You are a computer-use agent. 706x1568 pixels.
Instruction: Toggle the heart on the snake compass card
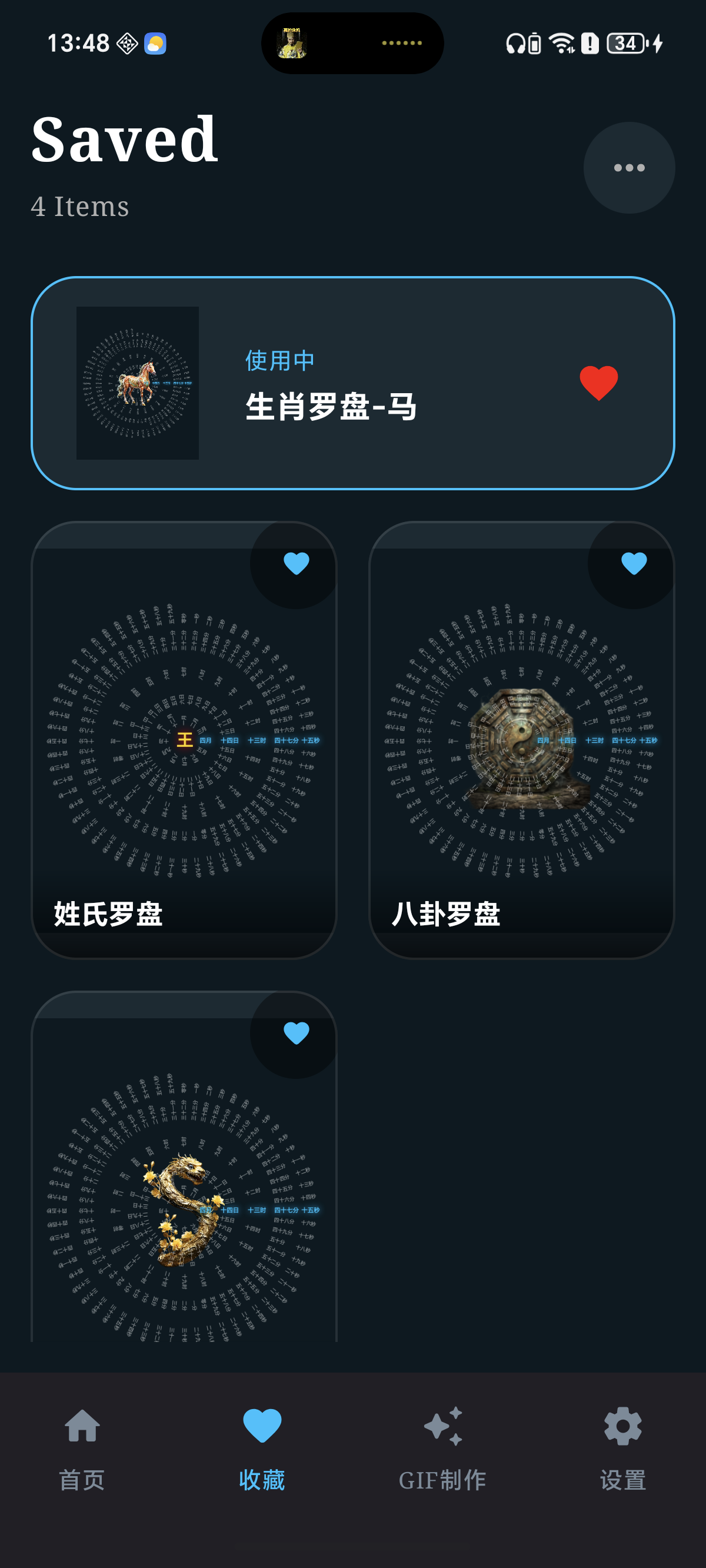296,1032
